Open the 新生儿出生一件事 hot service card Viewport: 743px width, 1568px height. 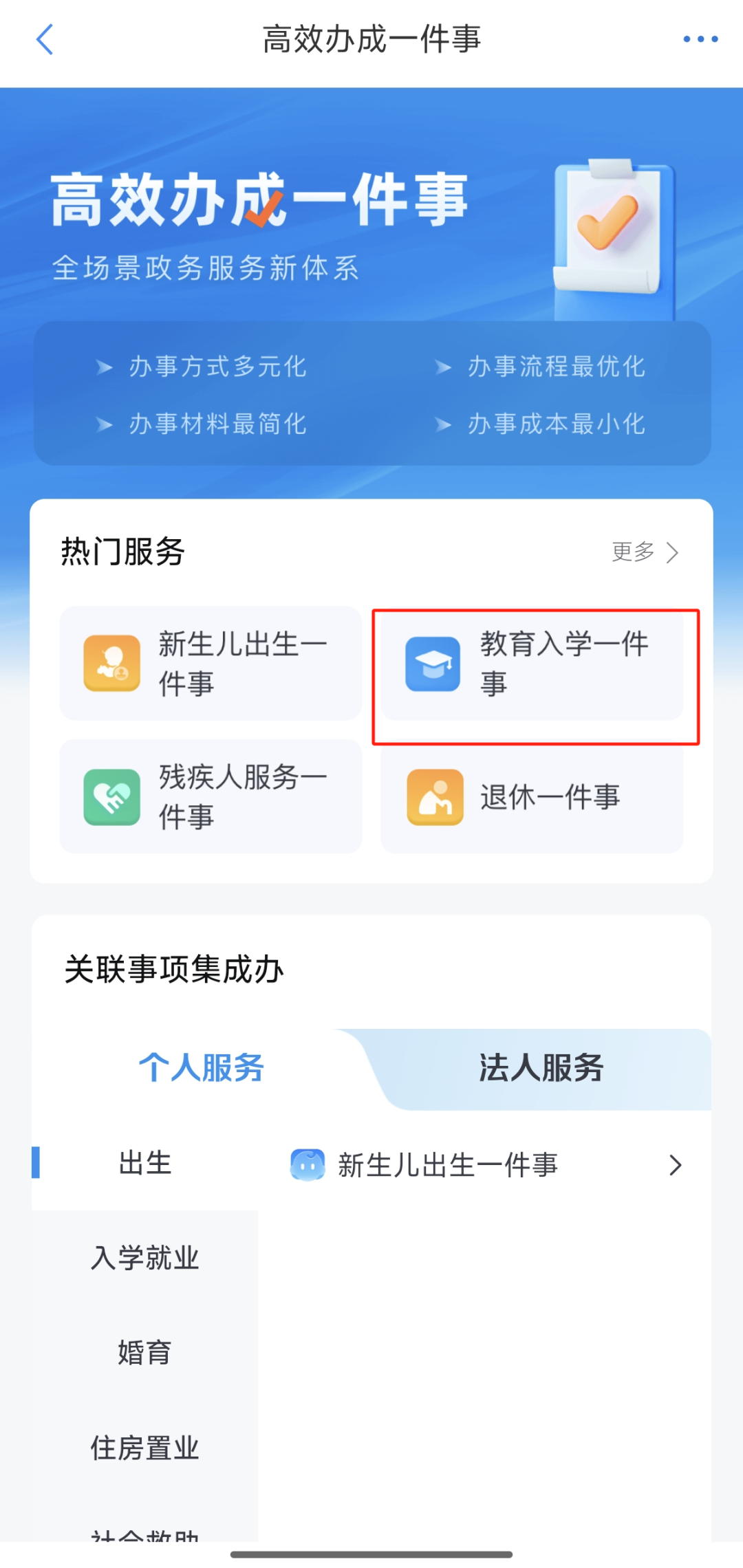[x=211, y=663]
